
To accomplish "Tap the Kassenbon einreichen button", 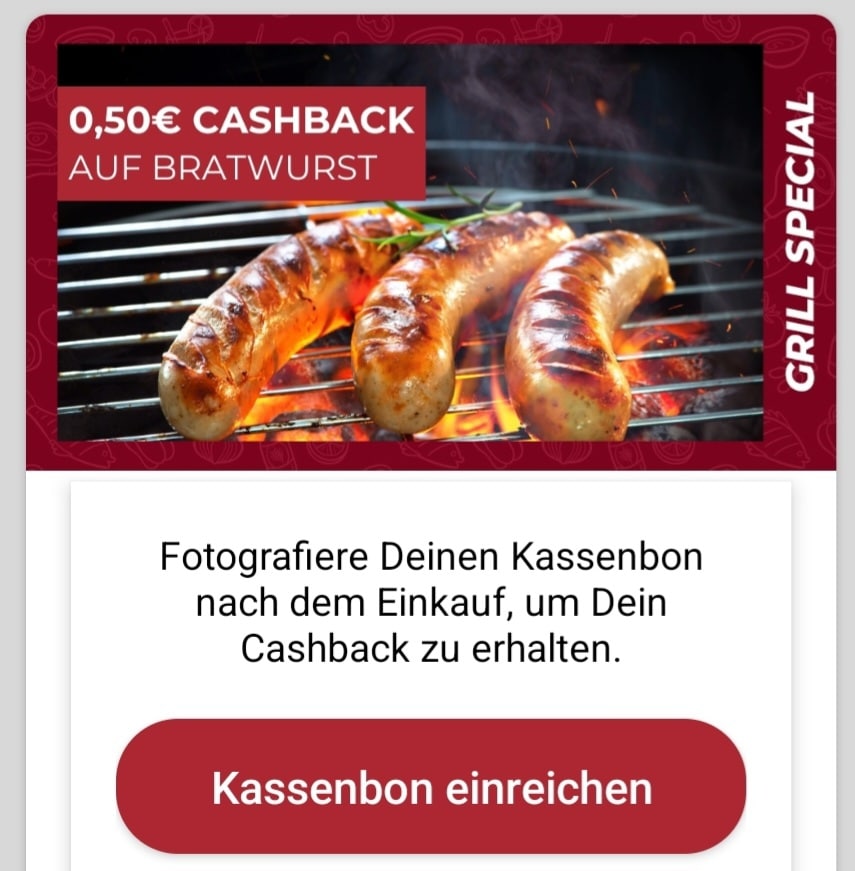I will pos(431,787).
